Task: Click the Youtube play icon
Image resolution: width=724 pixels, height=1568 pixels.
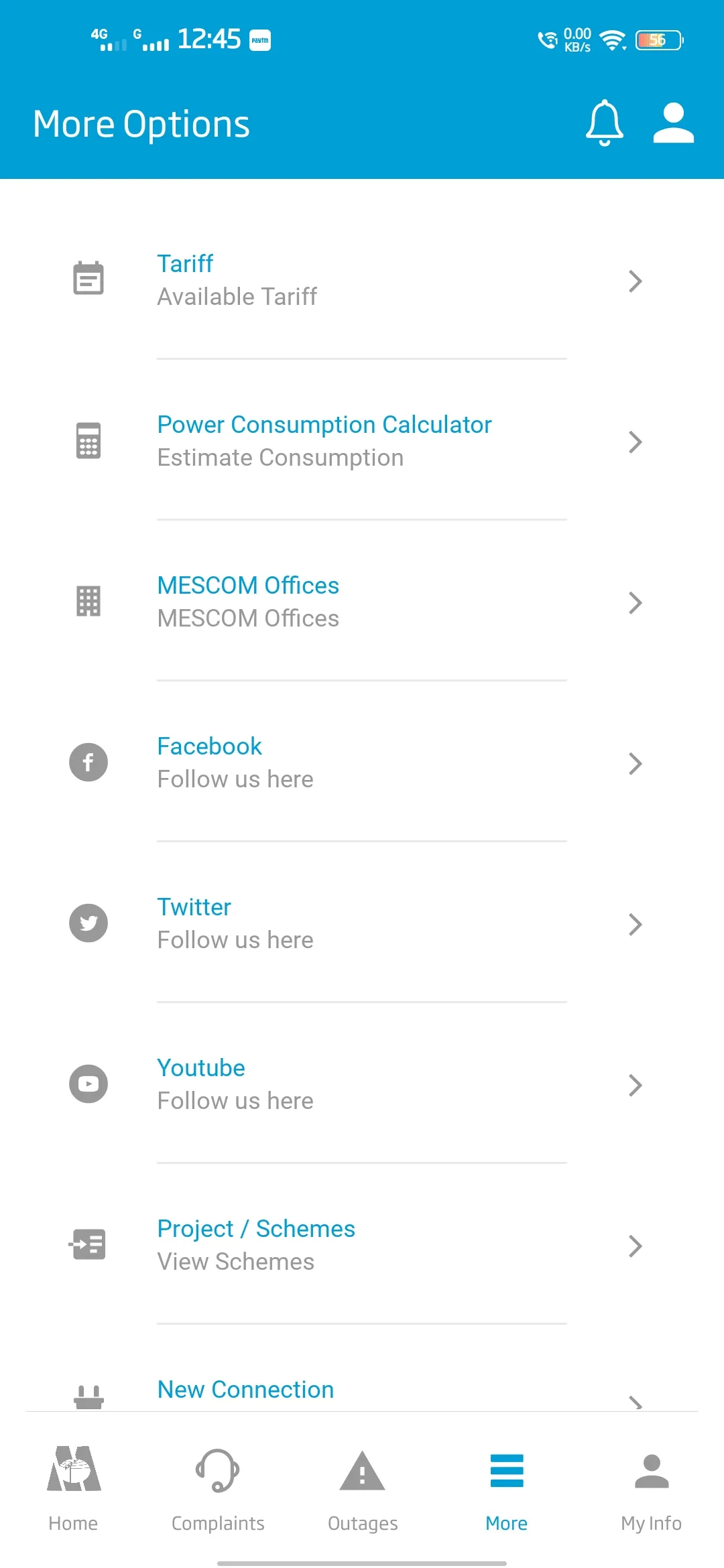Action: 88,1084
